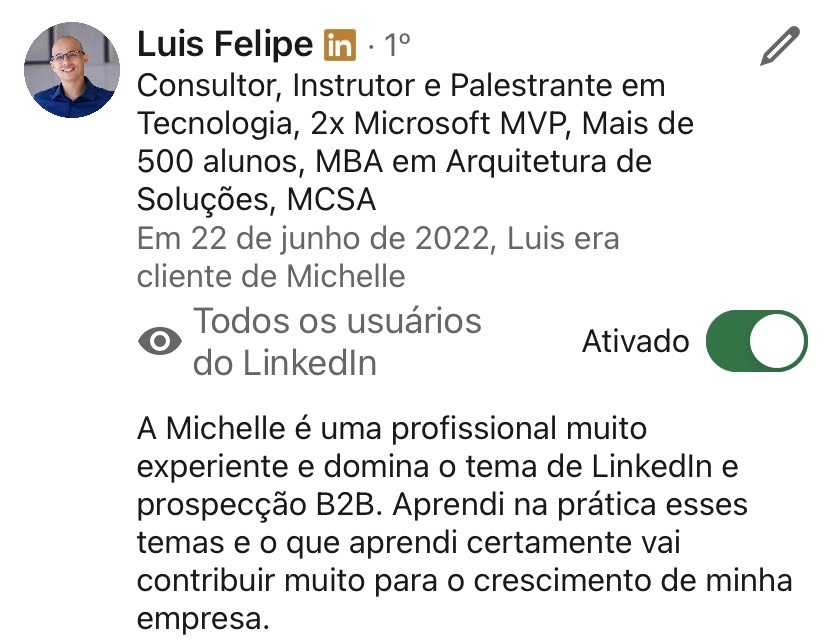
Task: Turn off the Ativado visibility switch
Action: (x=756, y=342)
